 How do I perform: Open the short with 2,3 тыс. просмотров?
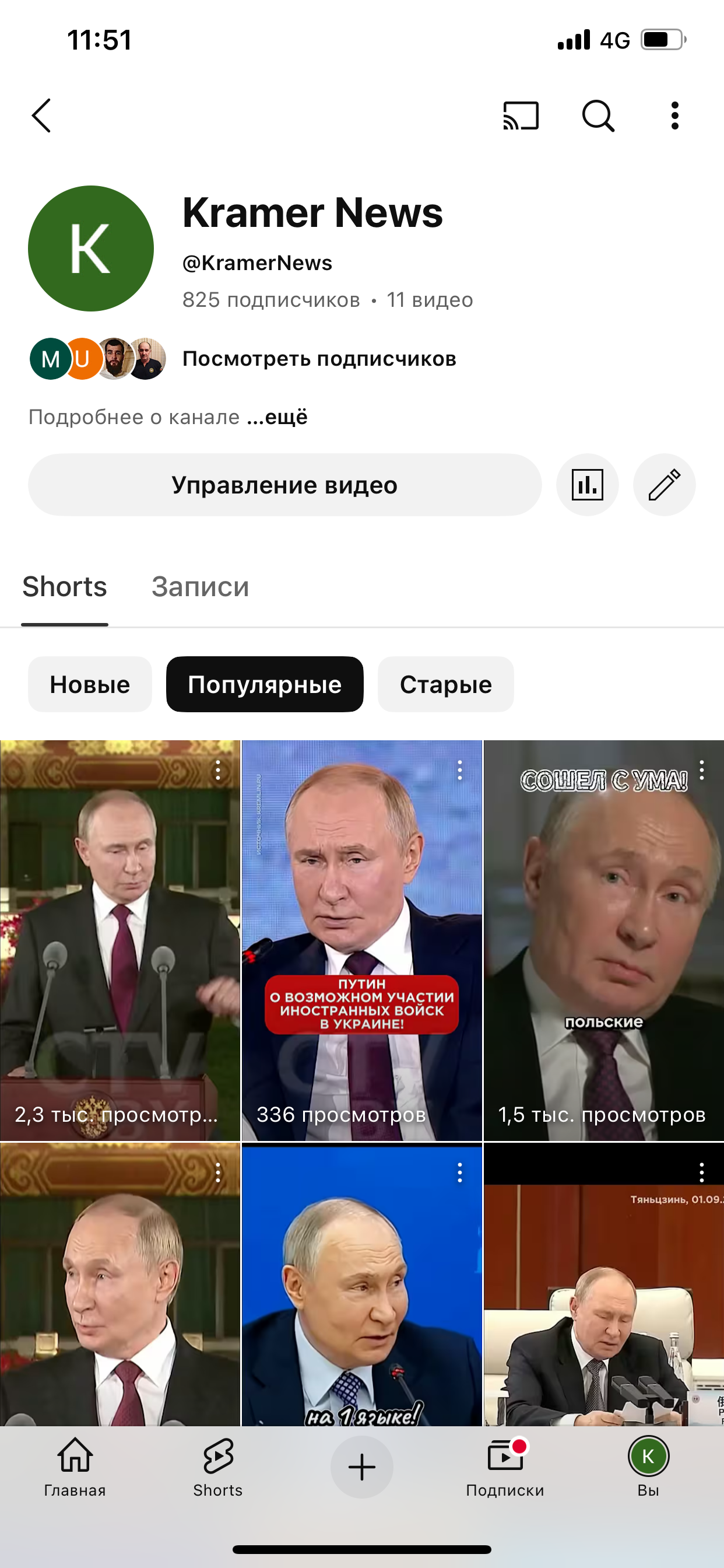(x=121, y=943)
